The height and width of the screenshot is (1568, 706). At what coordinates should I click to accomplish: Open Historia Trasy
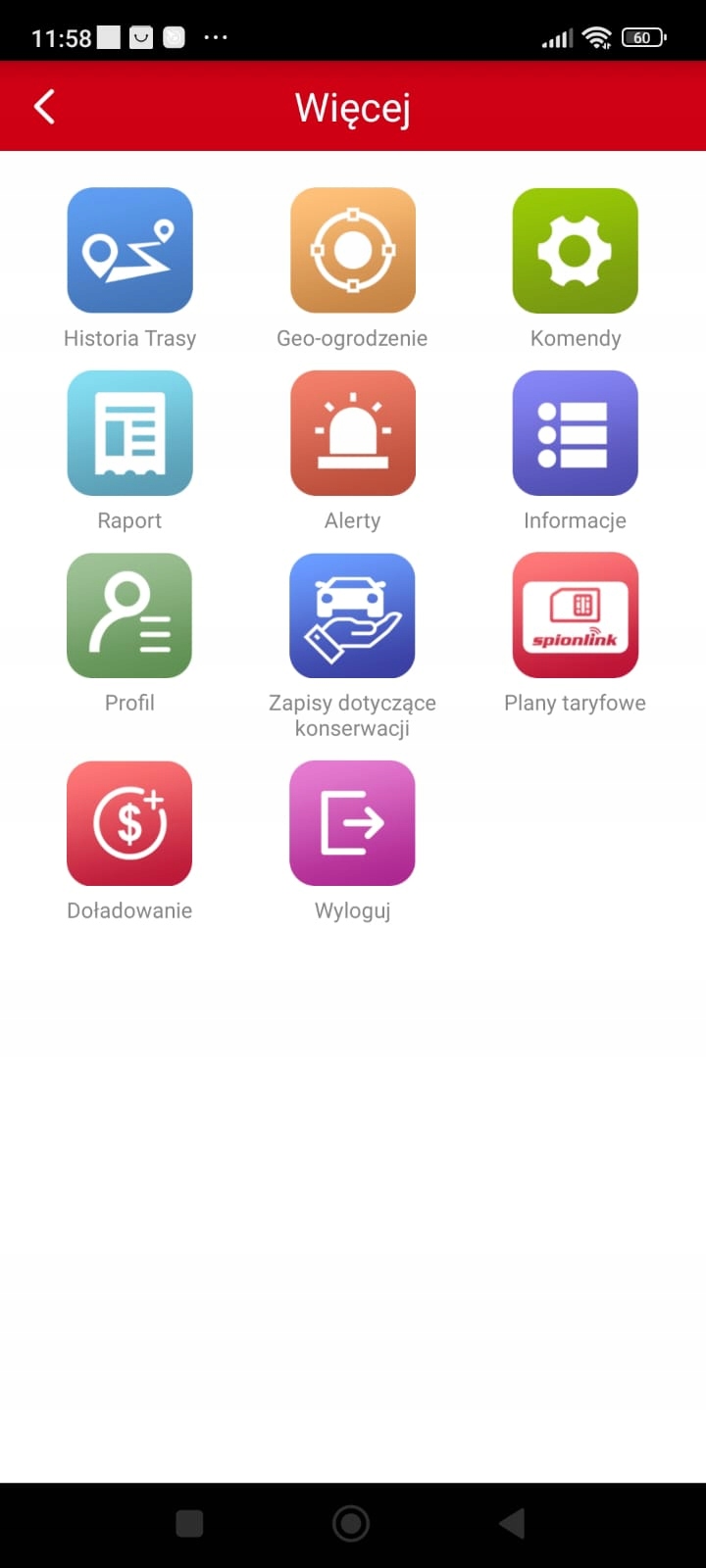click(129, 251)
